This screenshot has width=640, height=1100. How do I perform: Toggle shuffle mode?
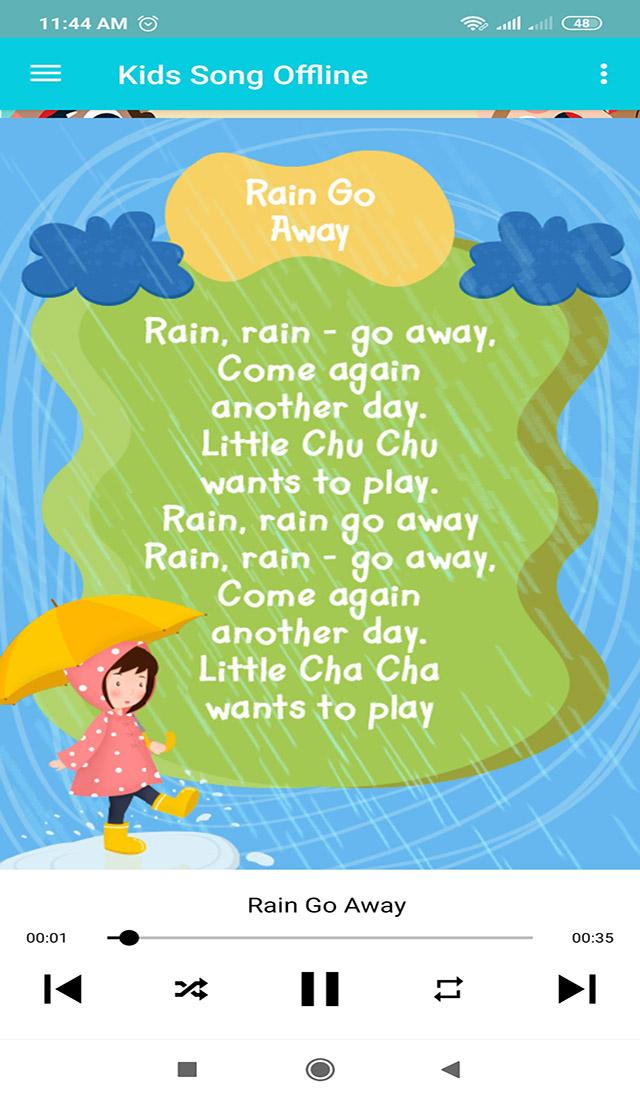point(191,988)
